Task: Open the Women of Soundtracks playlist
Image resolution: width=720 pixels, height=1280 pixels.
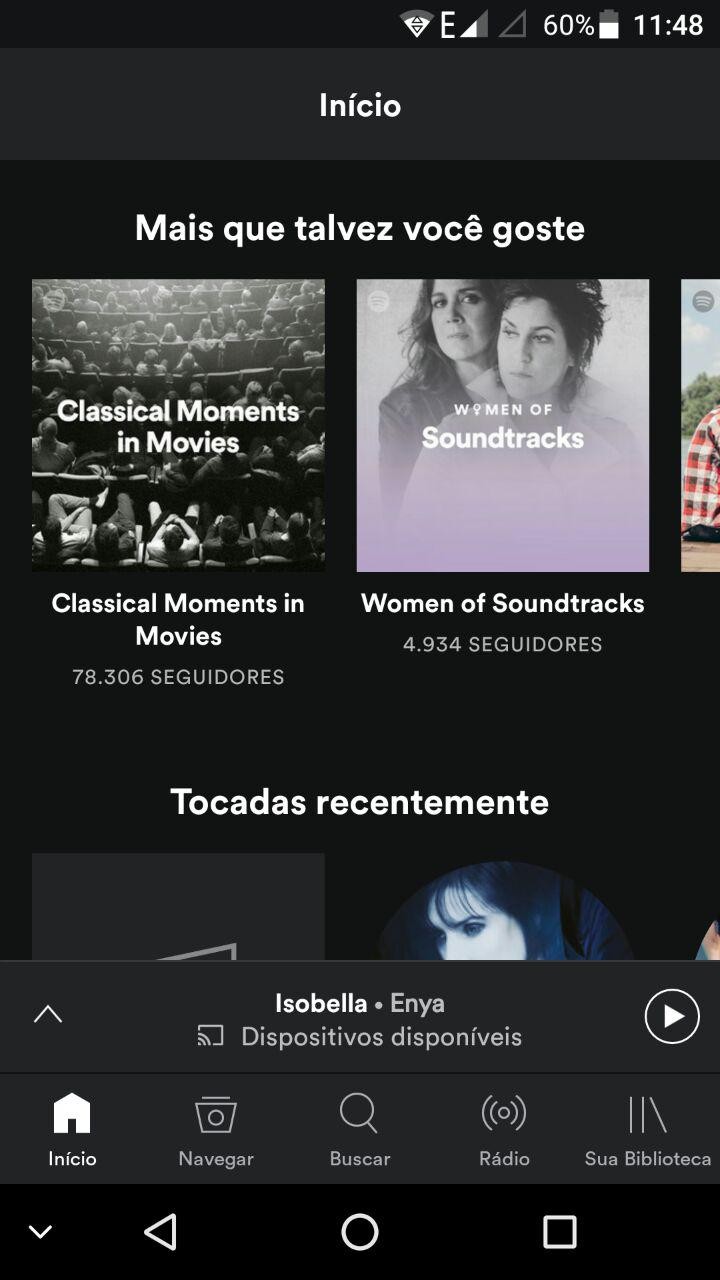Action: [x=502, y=425]
